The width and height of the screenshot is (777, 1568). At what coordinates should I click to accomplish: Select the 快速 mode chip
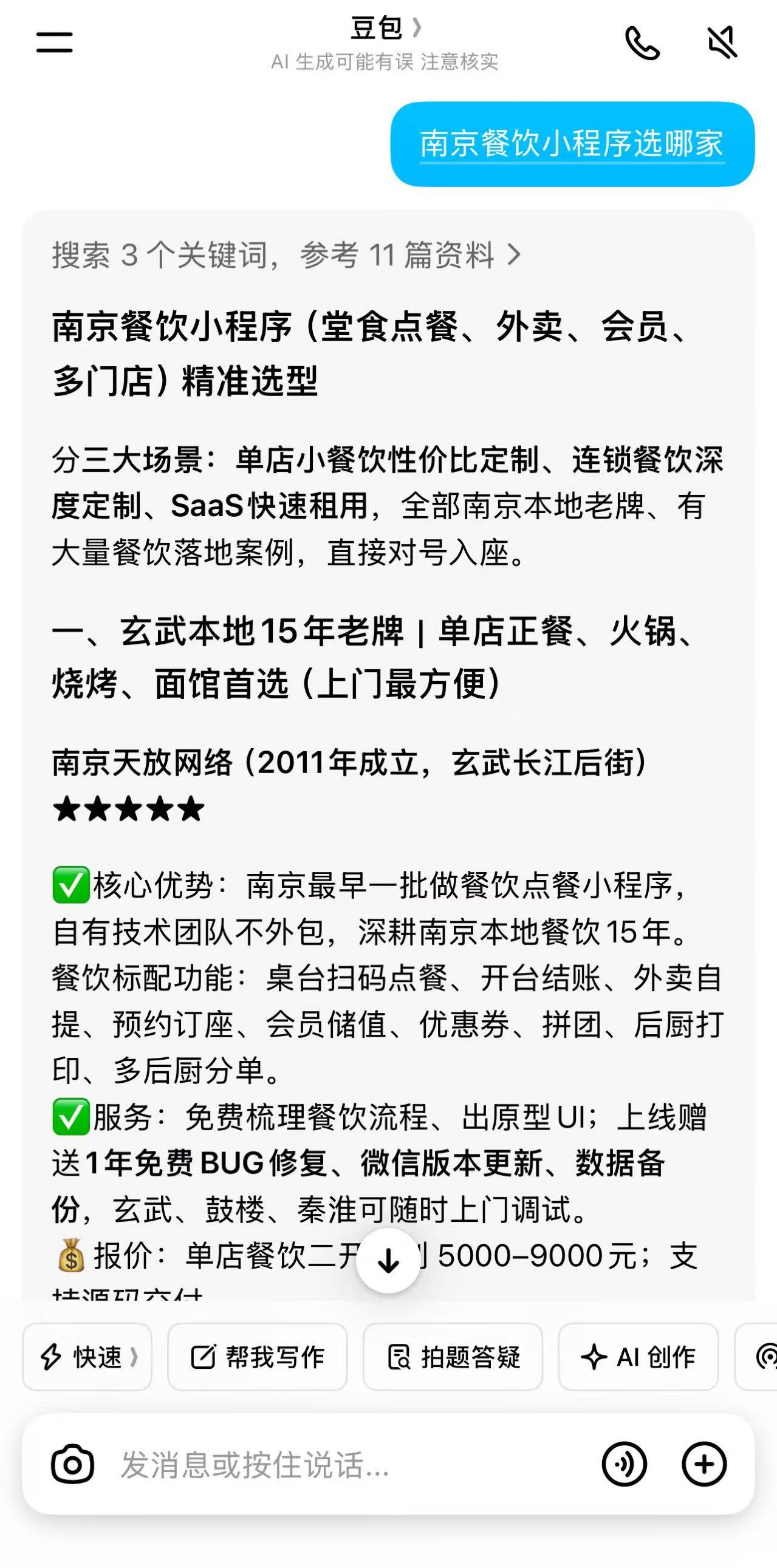[87, 1357]
